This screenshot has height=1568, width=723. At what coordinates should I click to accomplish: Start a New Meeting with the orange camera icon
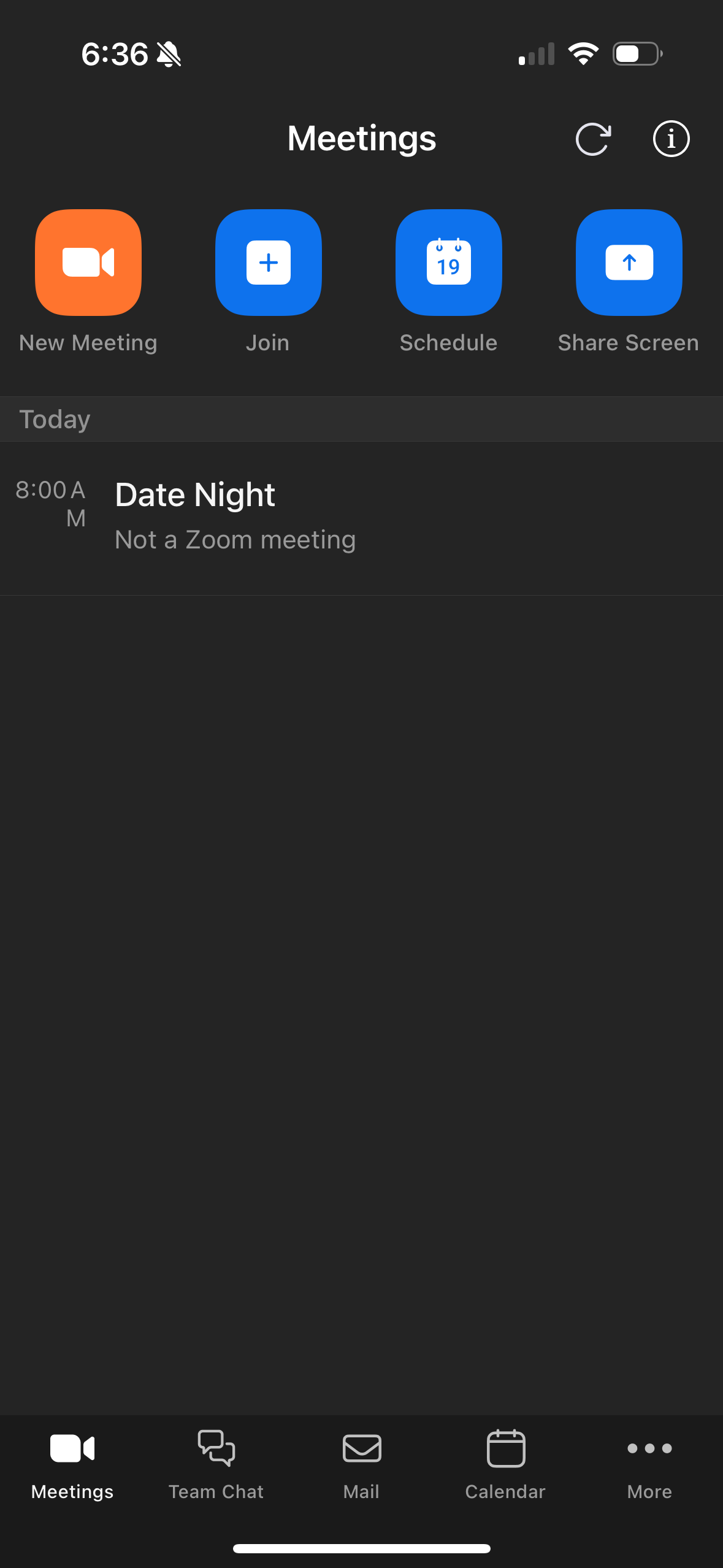(88, 263)
